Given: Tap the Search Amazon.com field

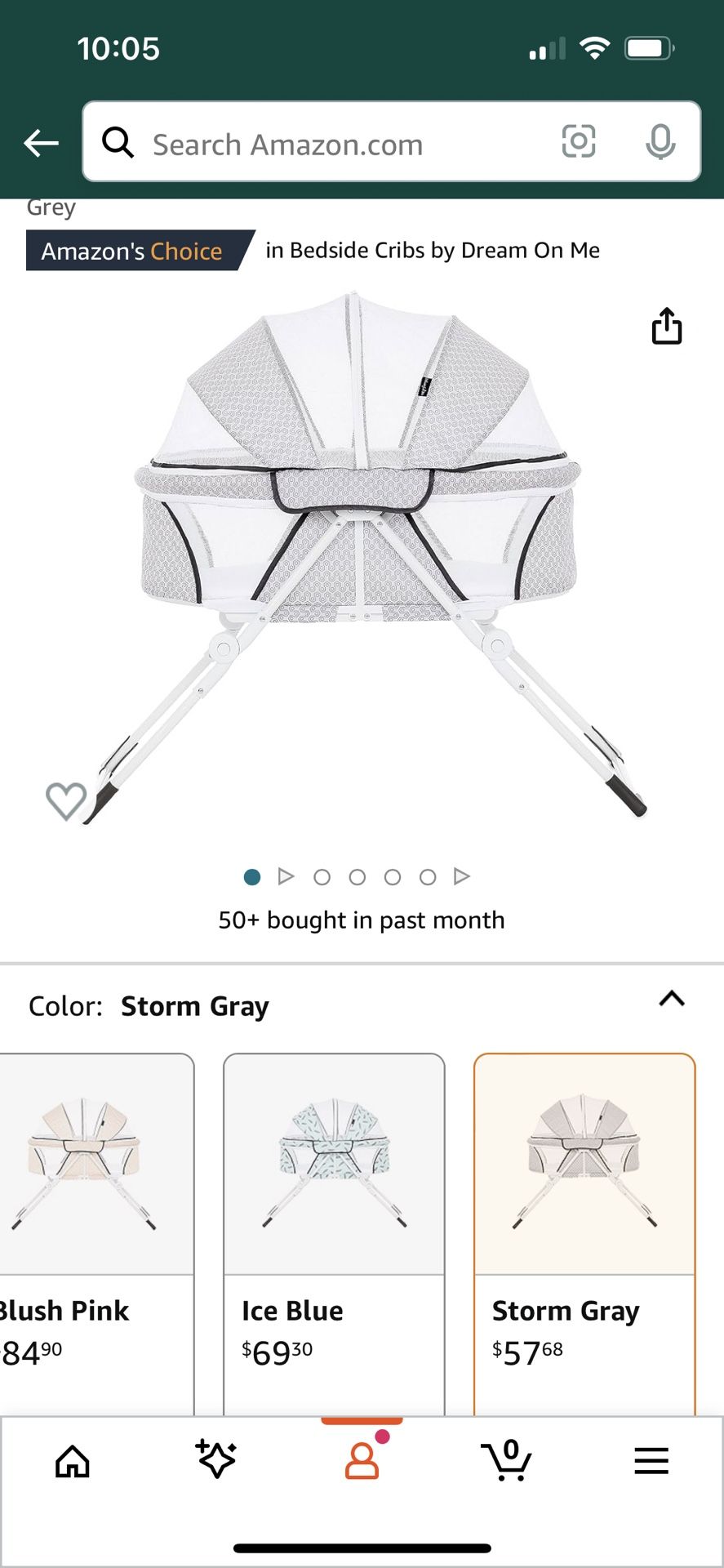Looking at the screenshot, I should click(326, 144).
